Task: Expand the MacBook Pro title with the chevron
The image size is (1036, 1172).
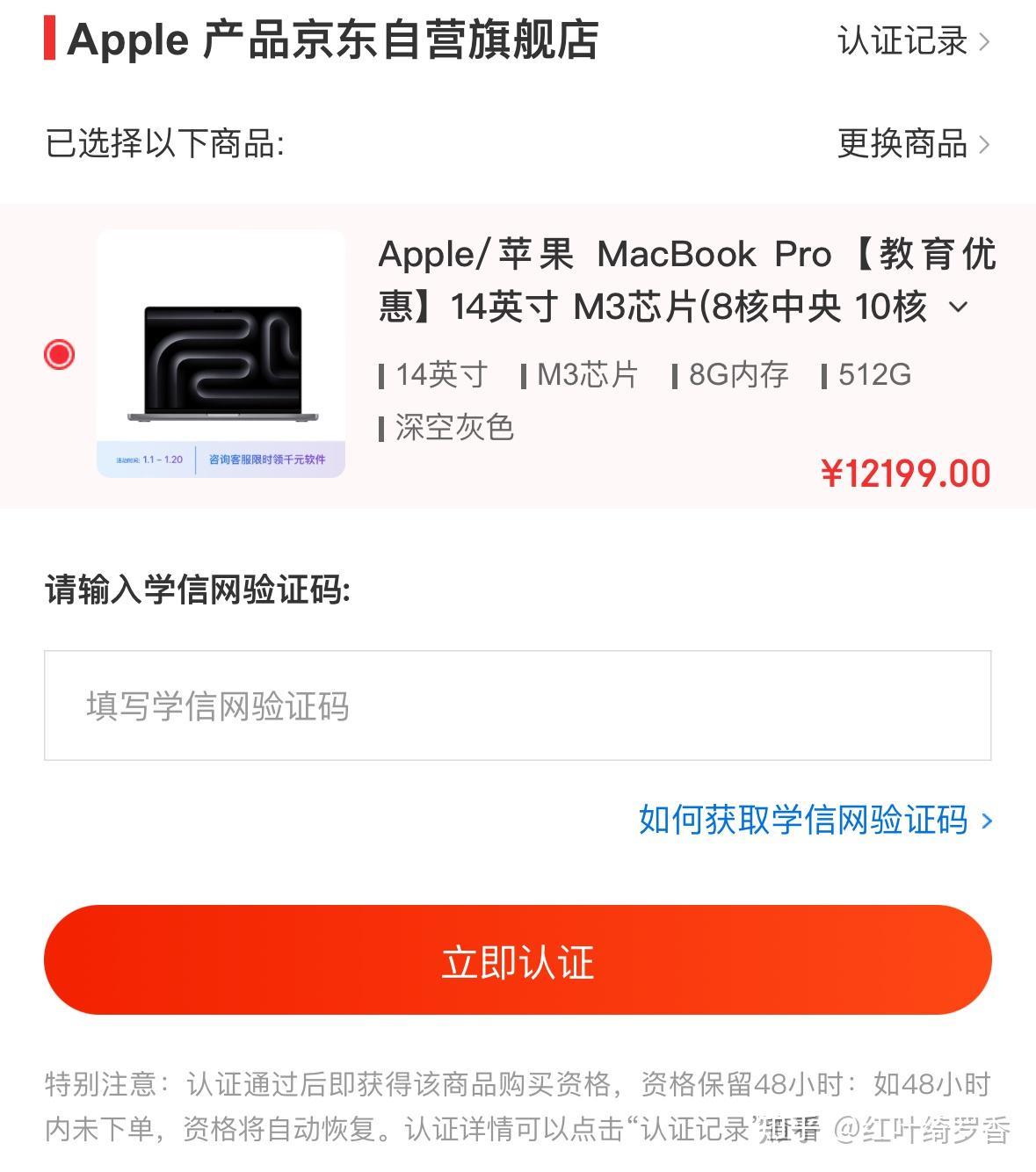Action: click(x=960, y=307)
